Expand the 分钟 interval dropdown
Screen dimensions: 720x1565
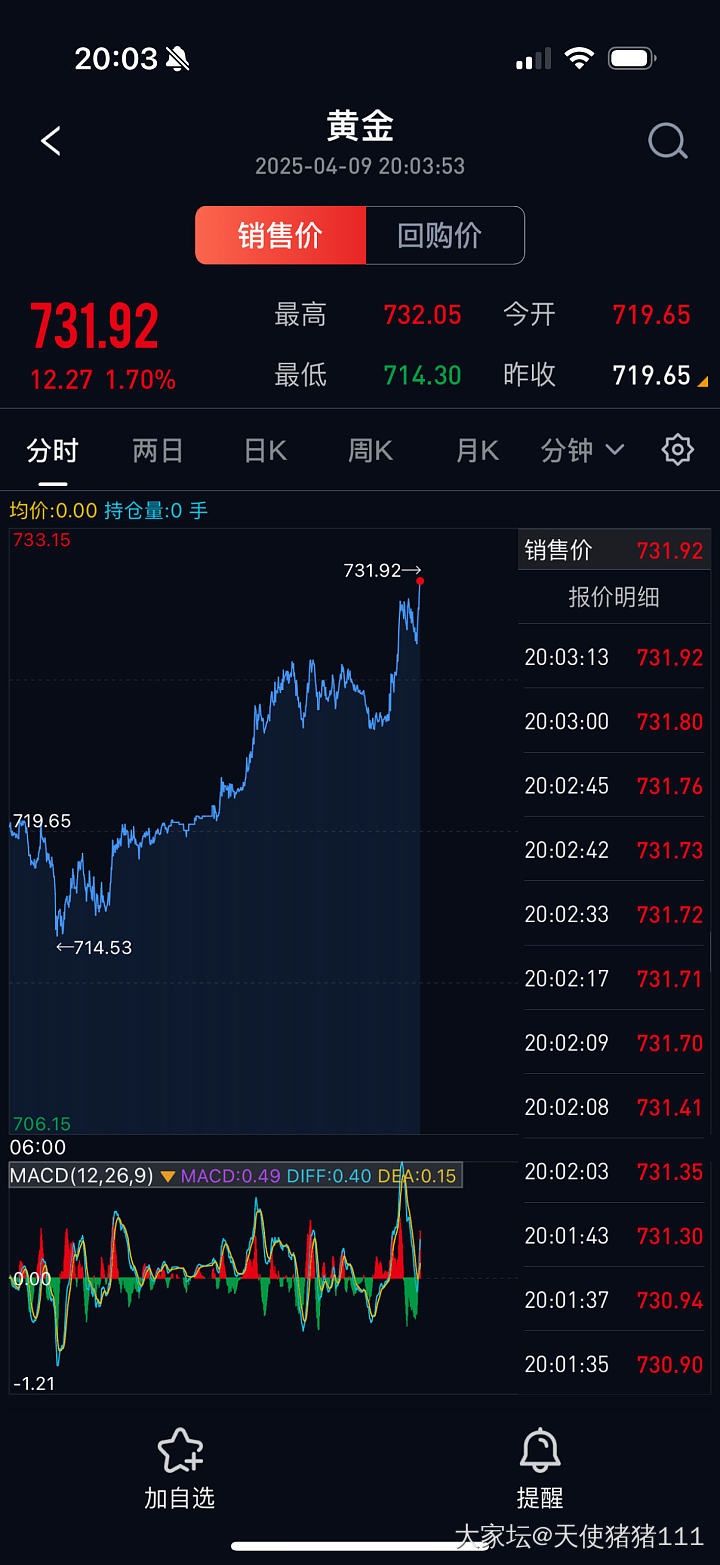coord(582,451)
